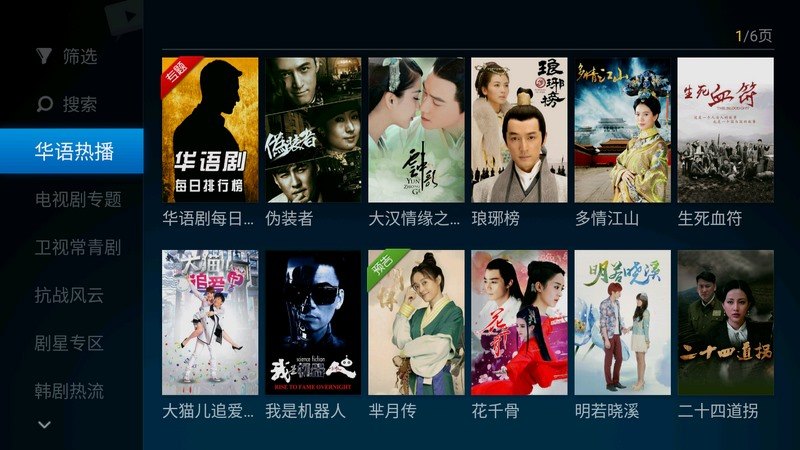Select the show 我是机器人
Viewport: 800px width, 450px height.
312,322
